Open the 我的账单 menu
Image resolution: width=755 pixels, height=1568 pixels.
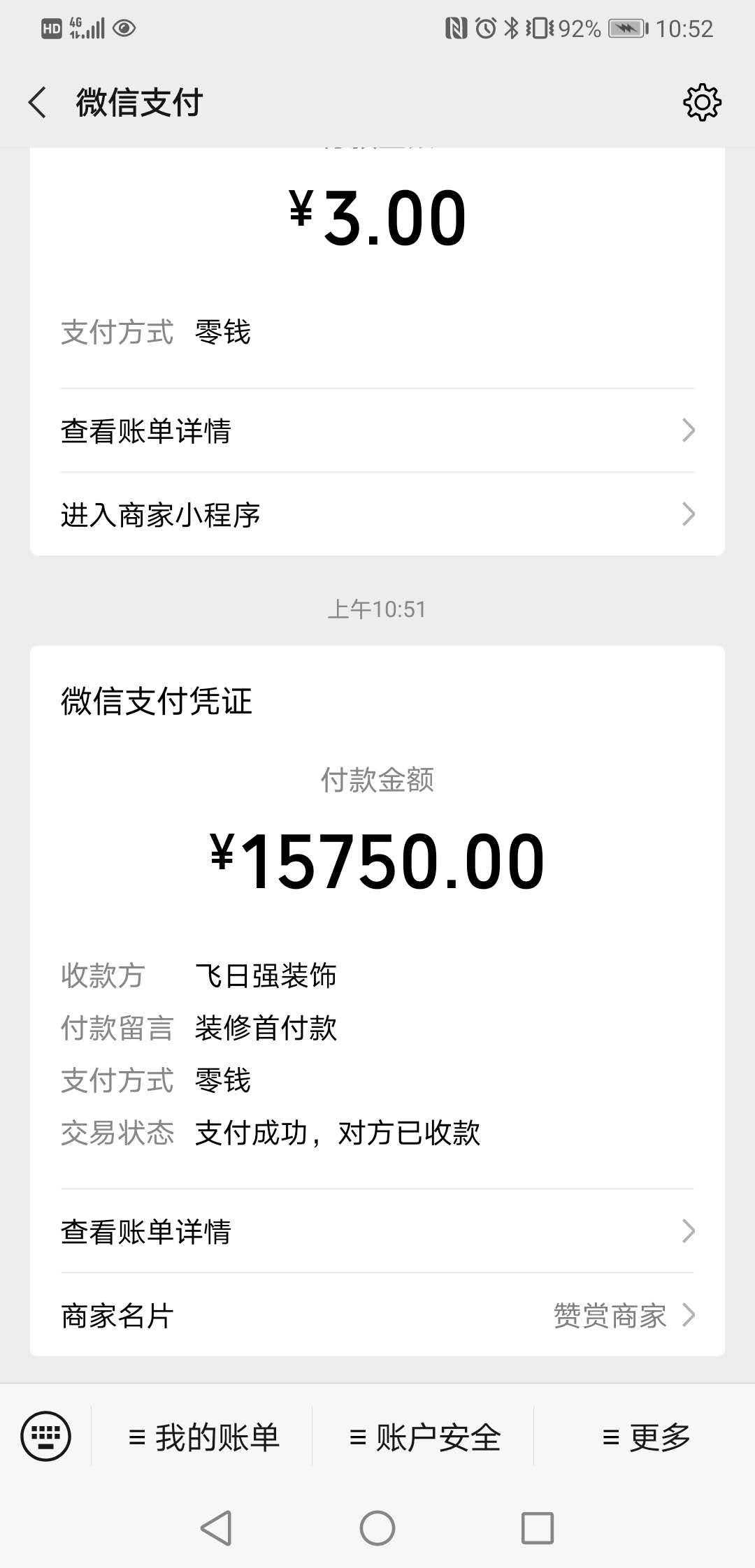[x=203, y=1437]
